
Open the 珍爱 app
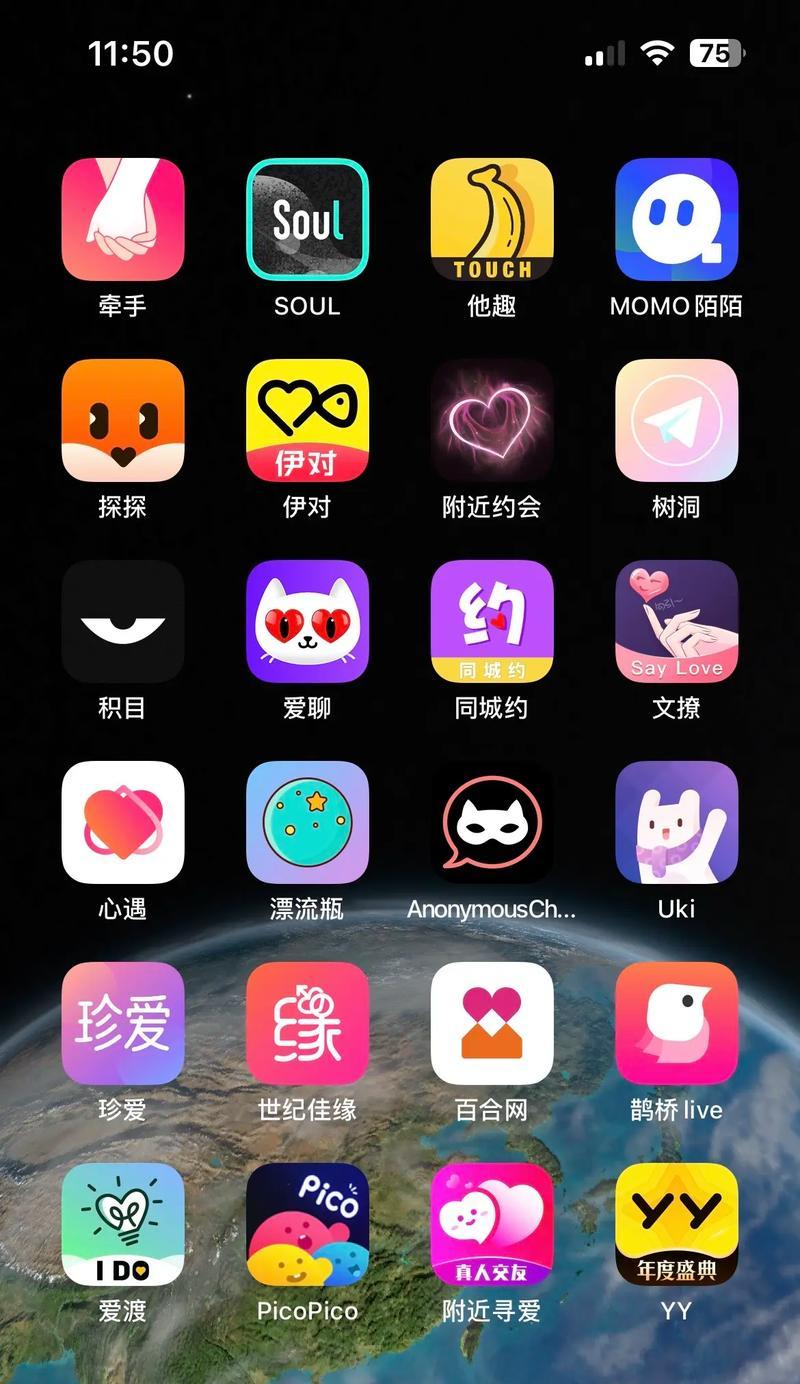(123, 1023)
